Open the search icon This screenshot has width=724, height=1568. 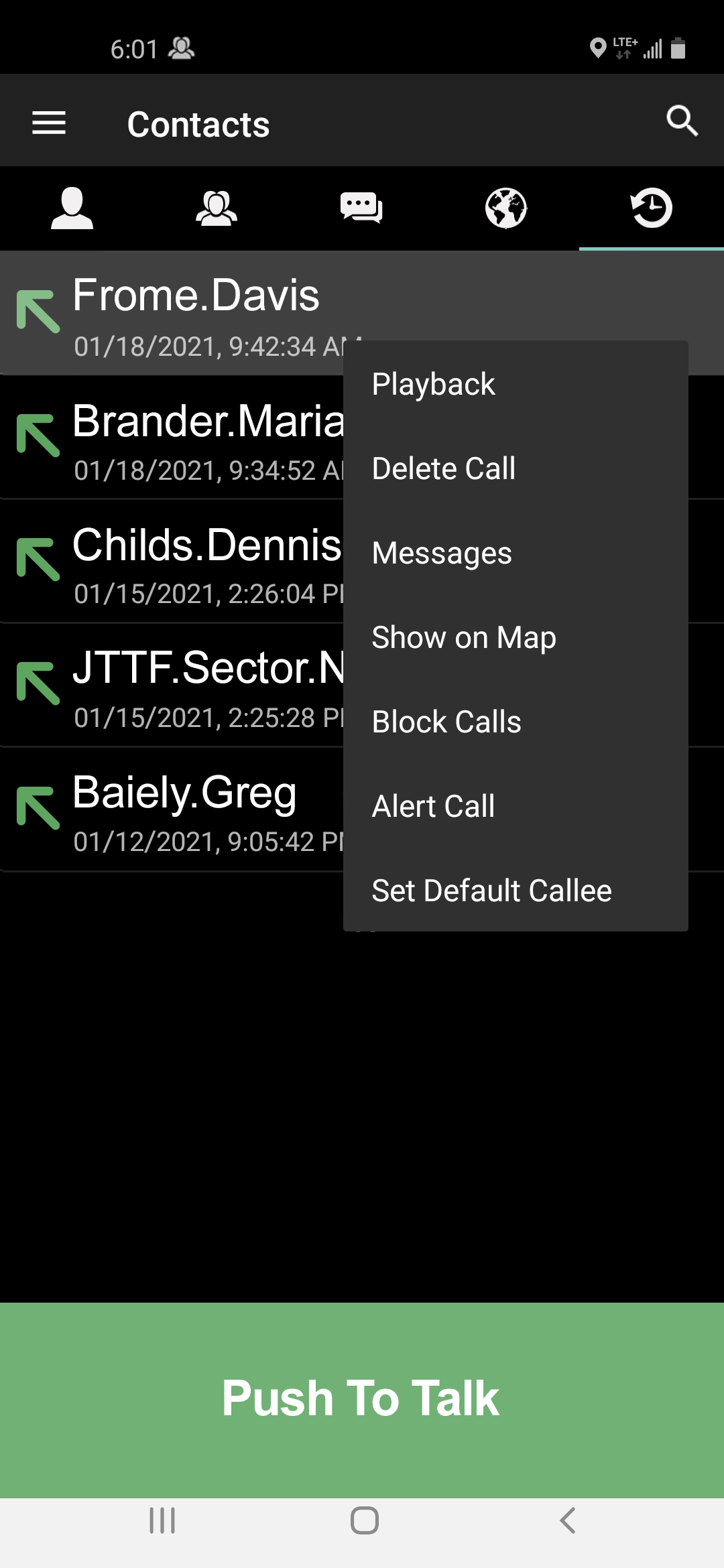682,121
